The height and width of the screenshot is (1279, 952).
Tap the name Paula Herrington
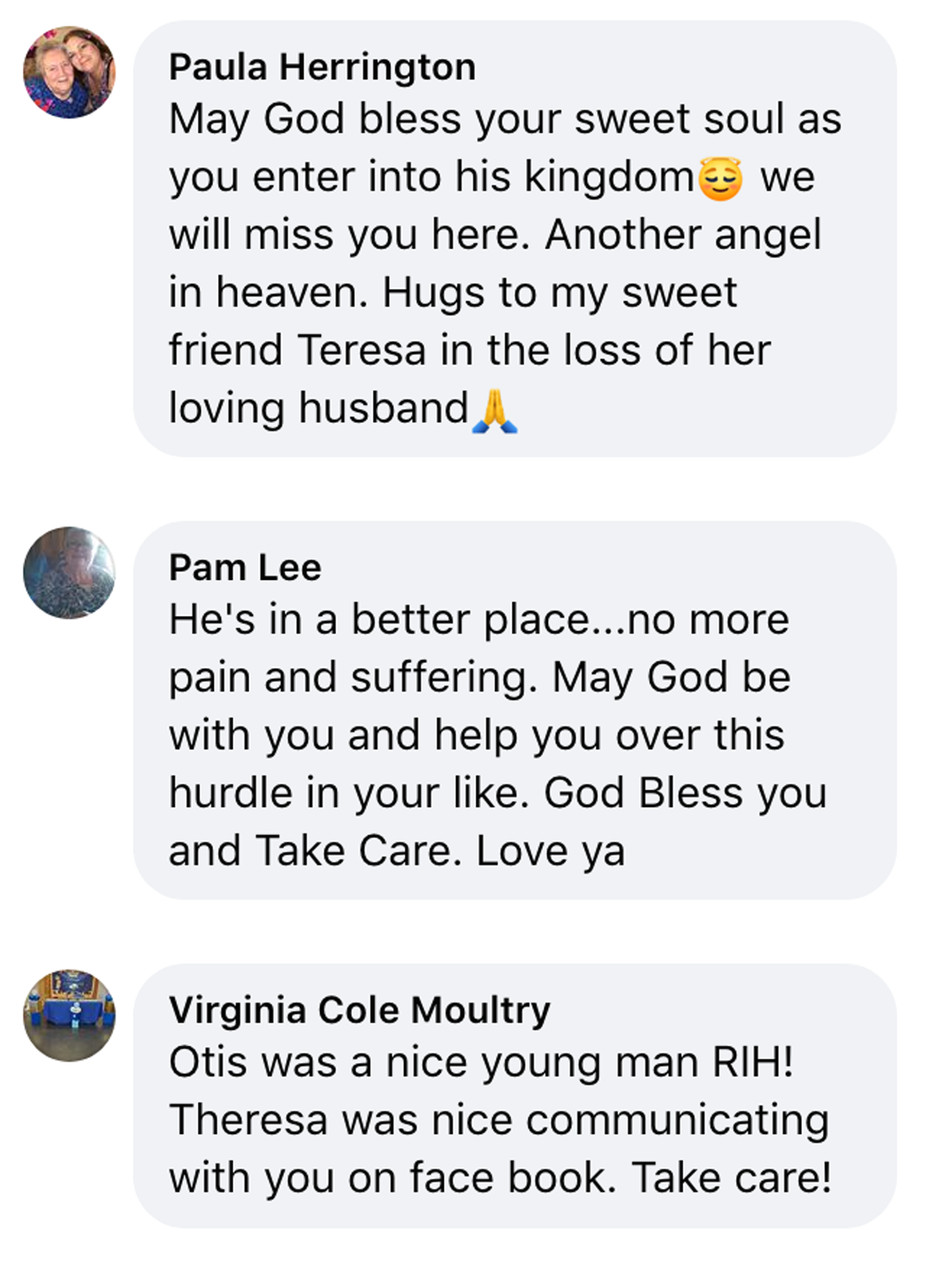[x=322, y=67]
